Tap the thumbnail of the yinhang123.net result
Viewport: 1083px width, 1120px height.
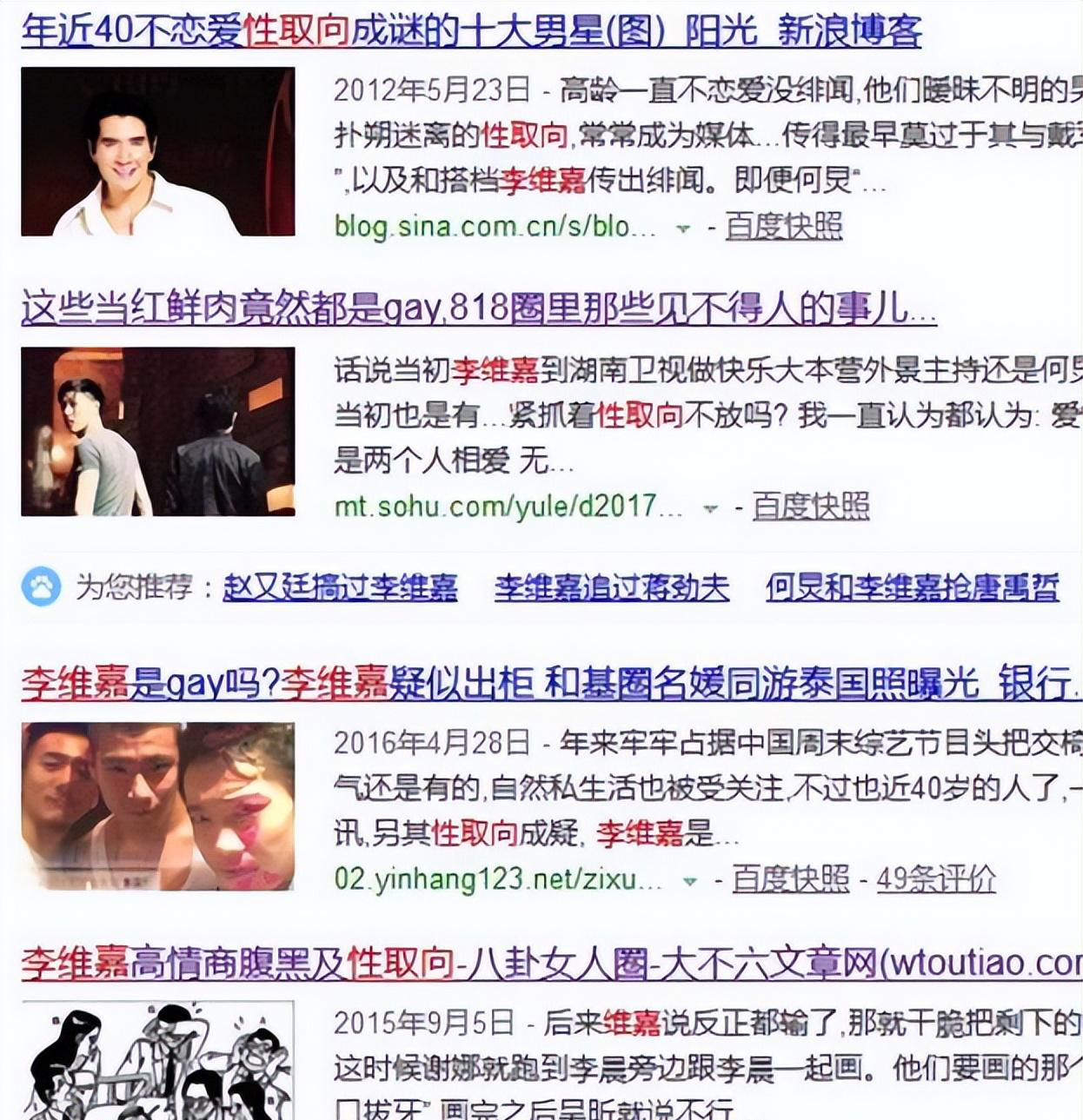click(158, 806)
